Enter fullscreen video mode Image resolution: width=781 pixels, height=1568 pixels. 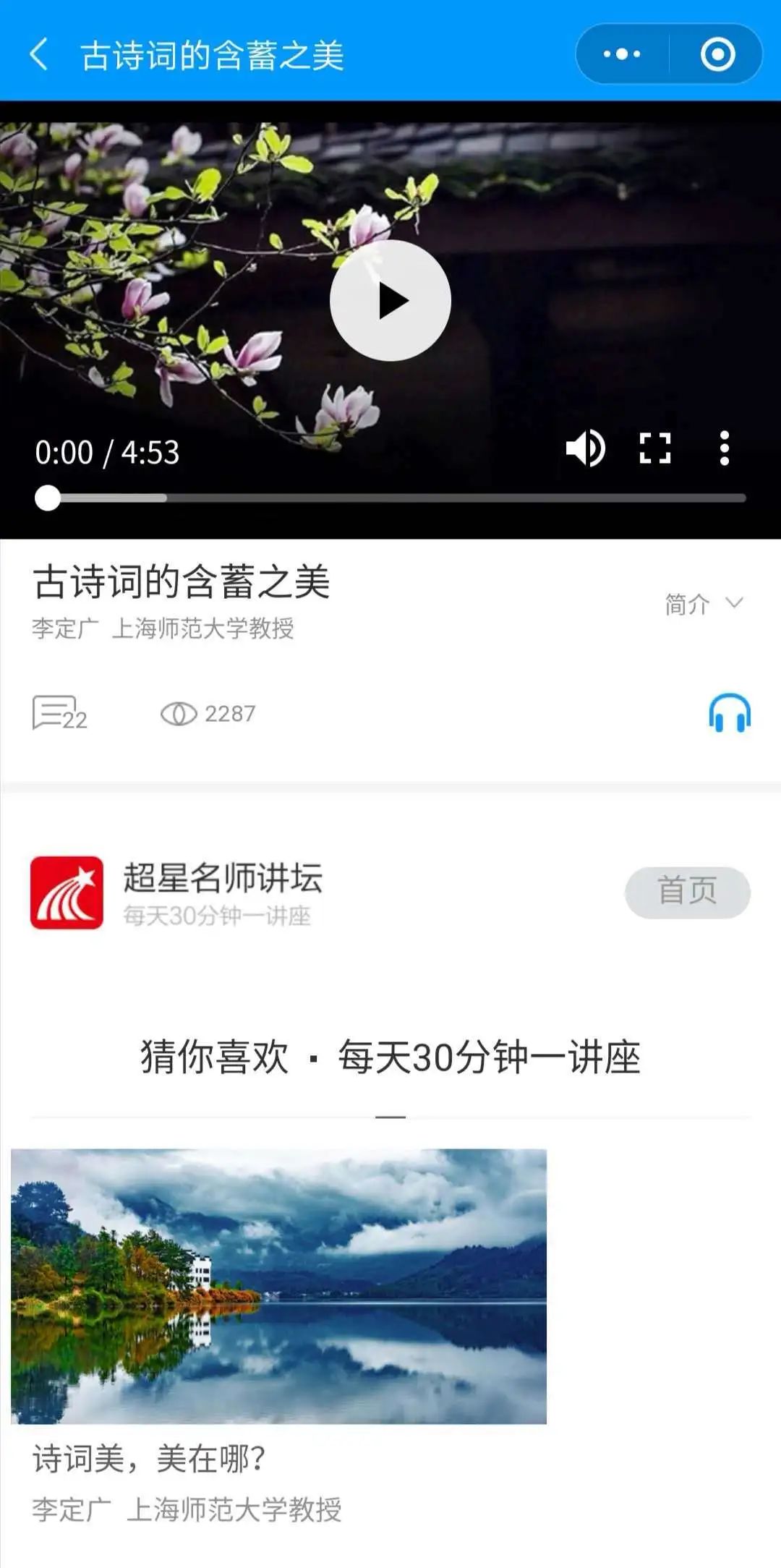(655, 448)
